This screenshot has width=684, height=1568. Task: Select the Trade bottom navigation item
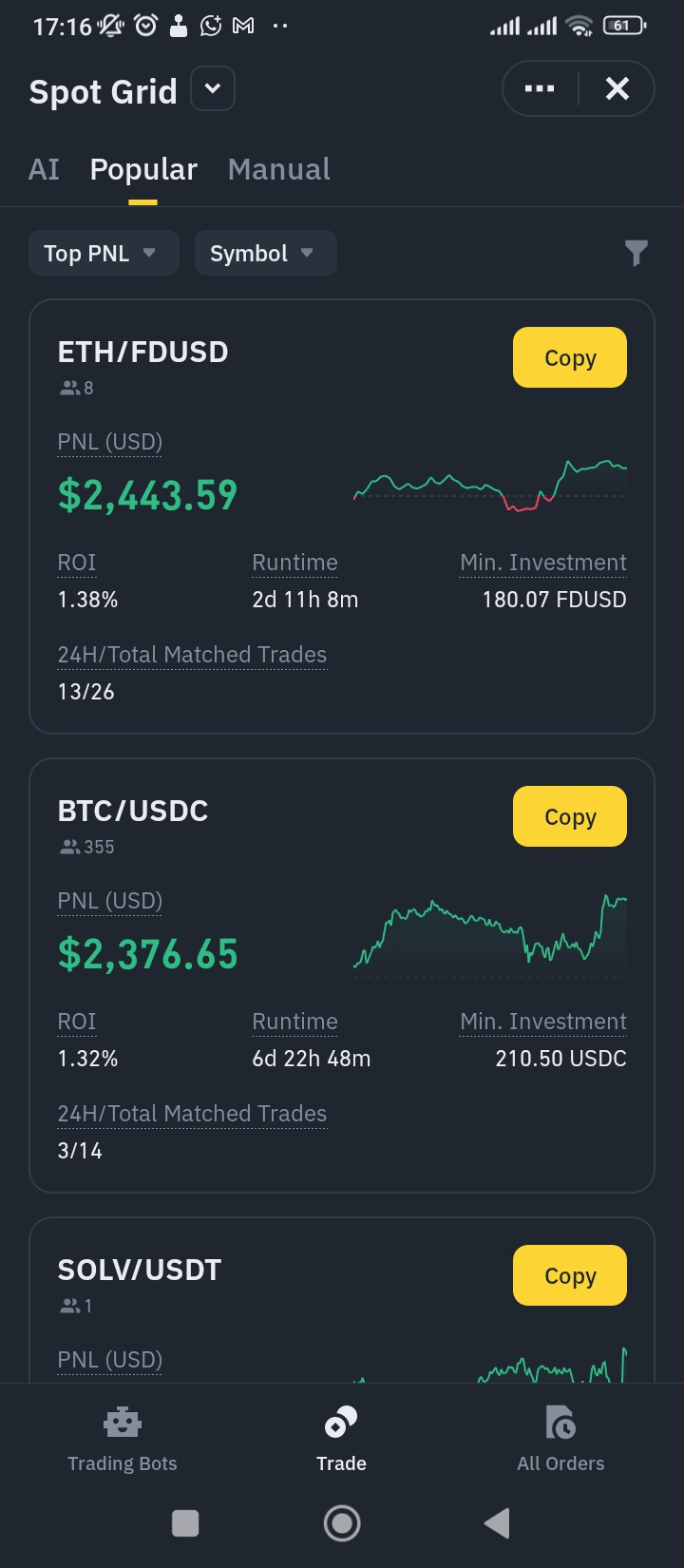pos(342,1439)
